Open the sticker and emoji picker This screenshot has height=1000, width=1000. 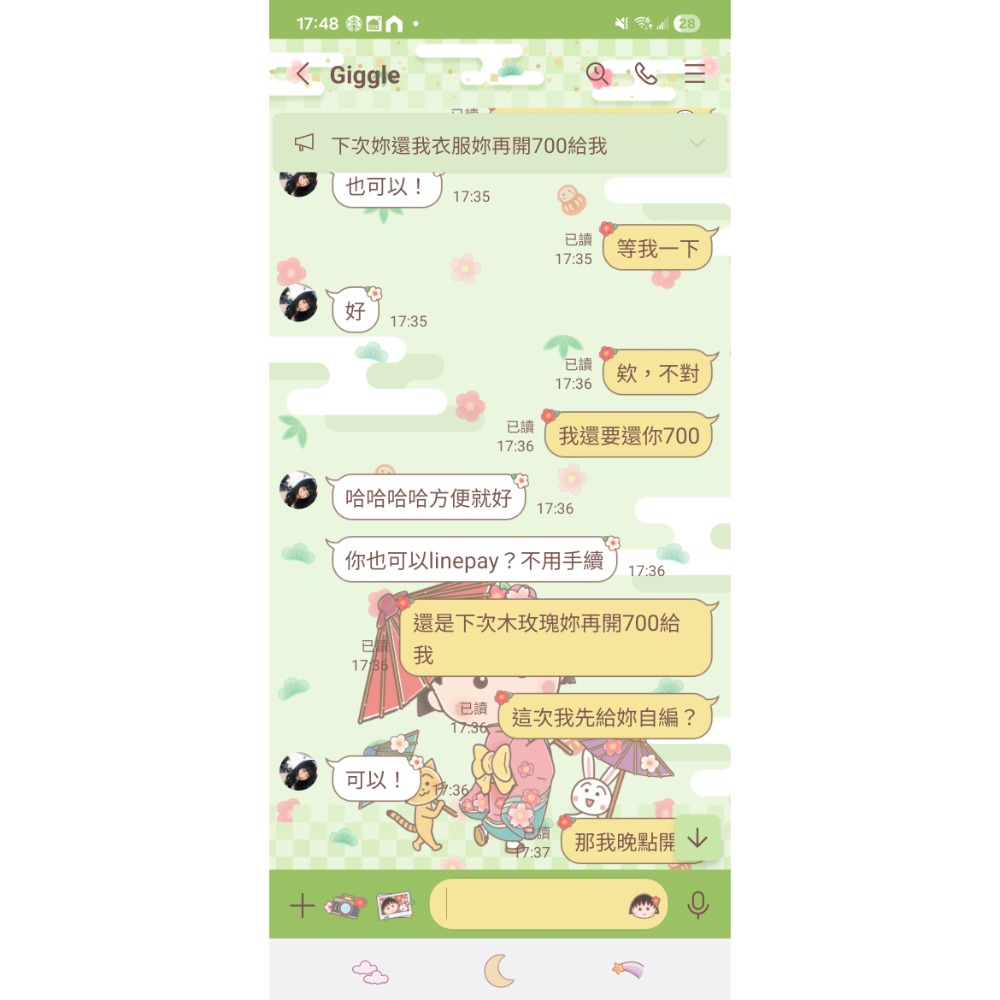point(643,906)
